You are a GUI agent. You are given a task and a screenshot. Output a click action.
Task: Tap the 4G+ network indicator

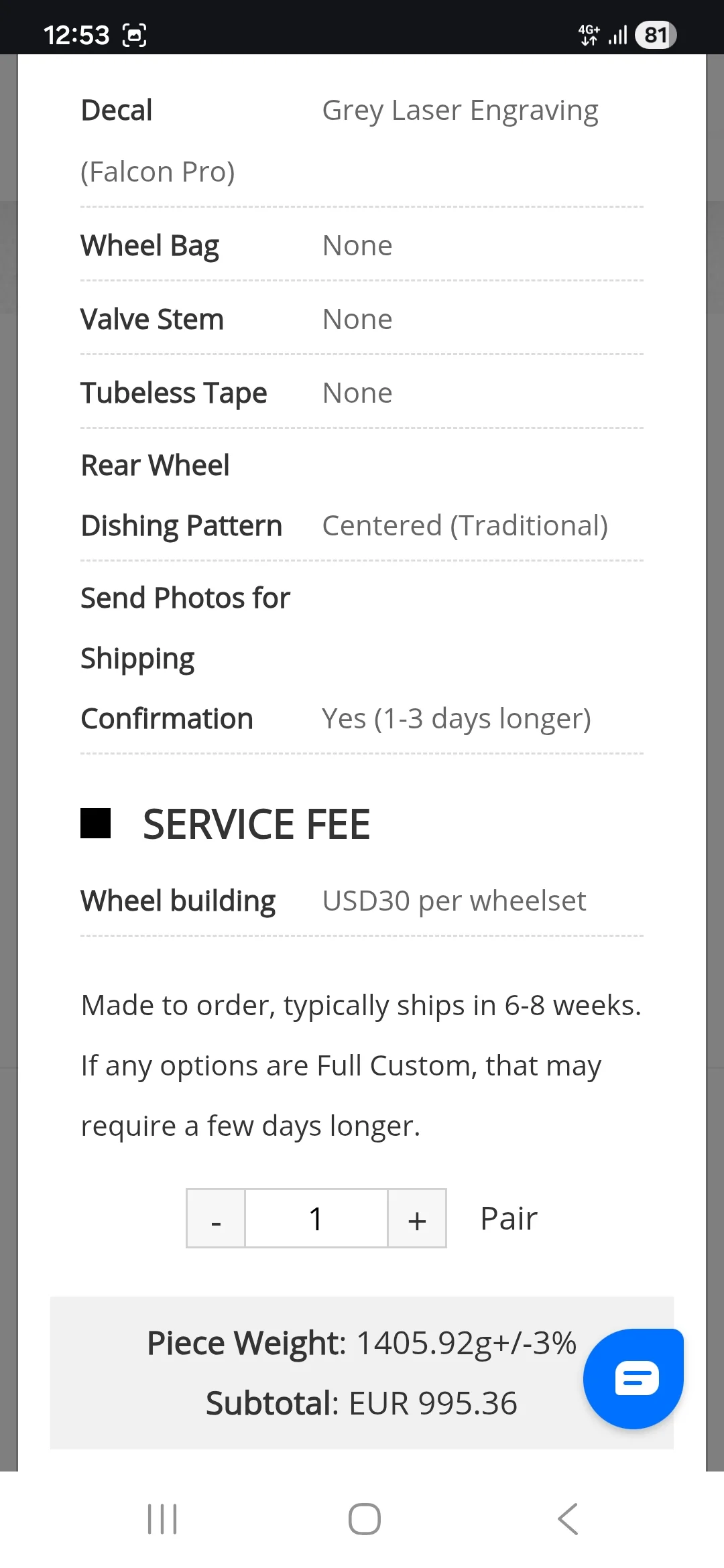[x=589, y=34]
